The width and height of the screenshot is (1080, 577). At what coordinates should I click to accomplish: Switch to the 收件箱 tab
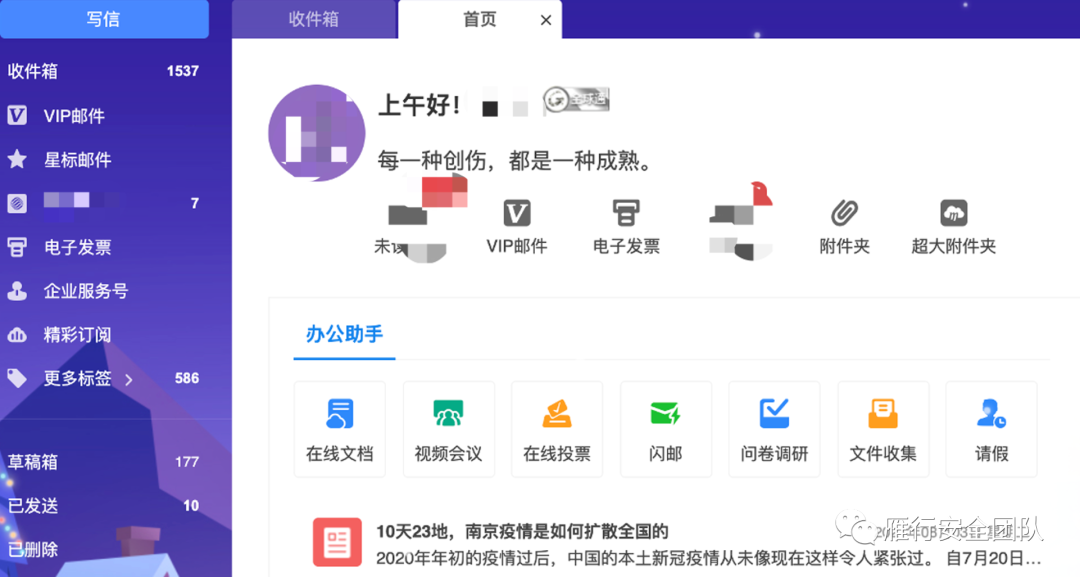(313, 19)
